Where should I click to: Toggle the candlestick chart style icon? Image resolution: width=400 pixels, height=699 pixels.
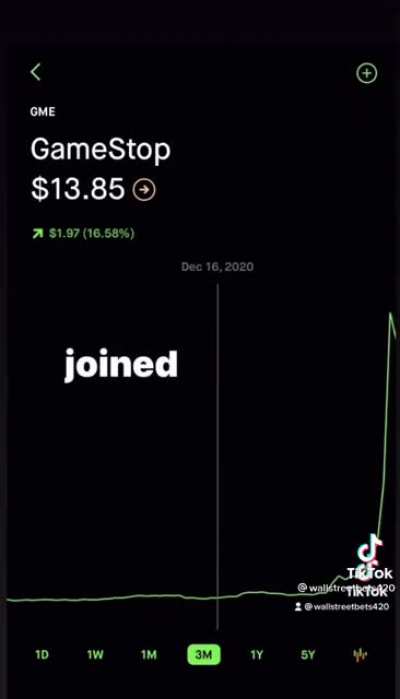360,654
